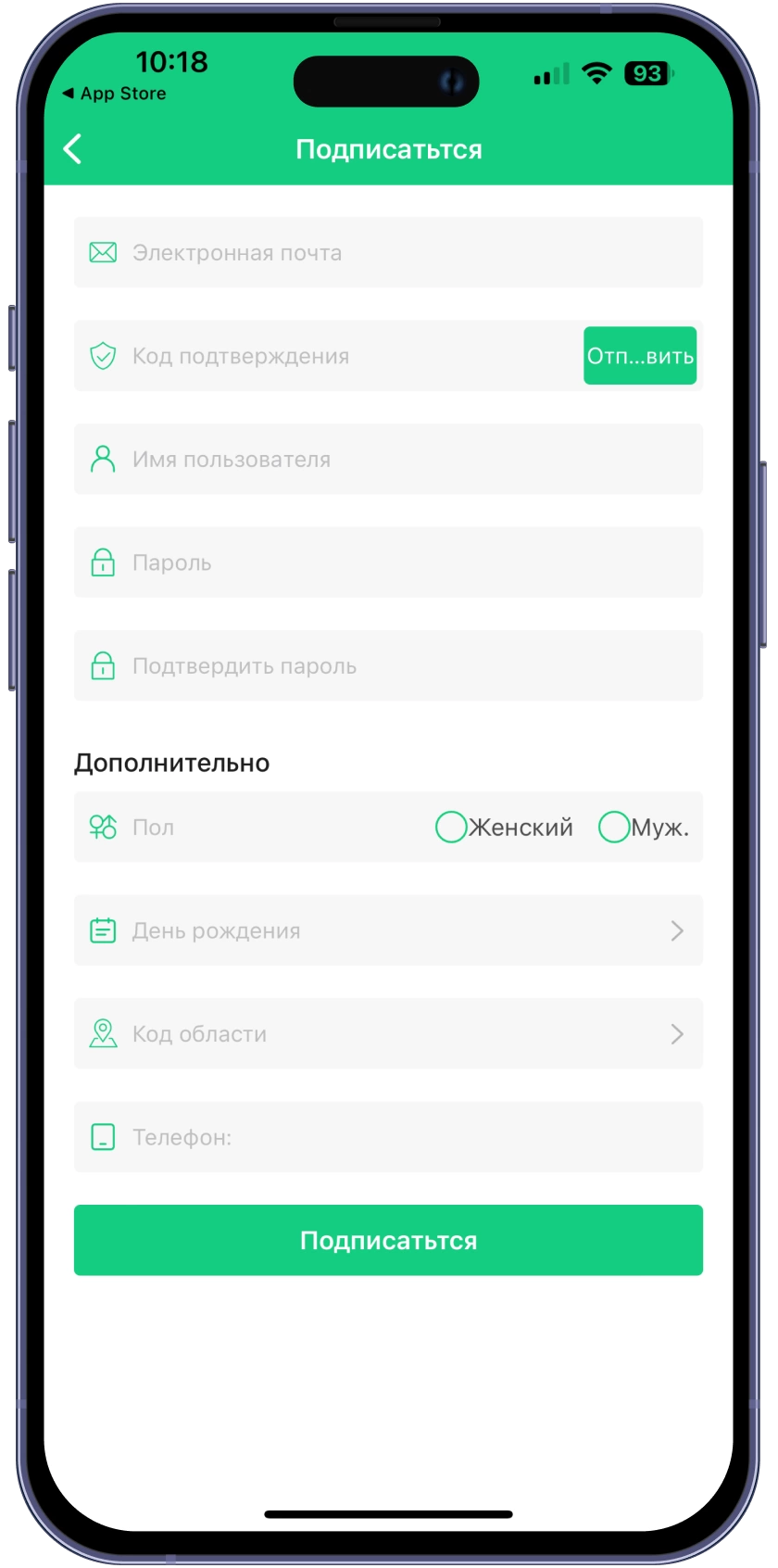This screenshot has height=1568, width=778.
Task: Go back using the header arrow
Action: 72,149
